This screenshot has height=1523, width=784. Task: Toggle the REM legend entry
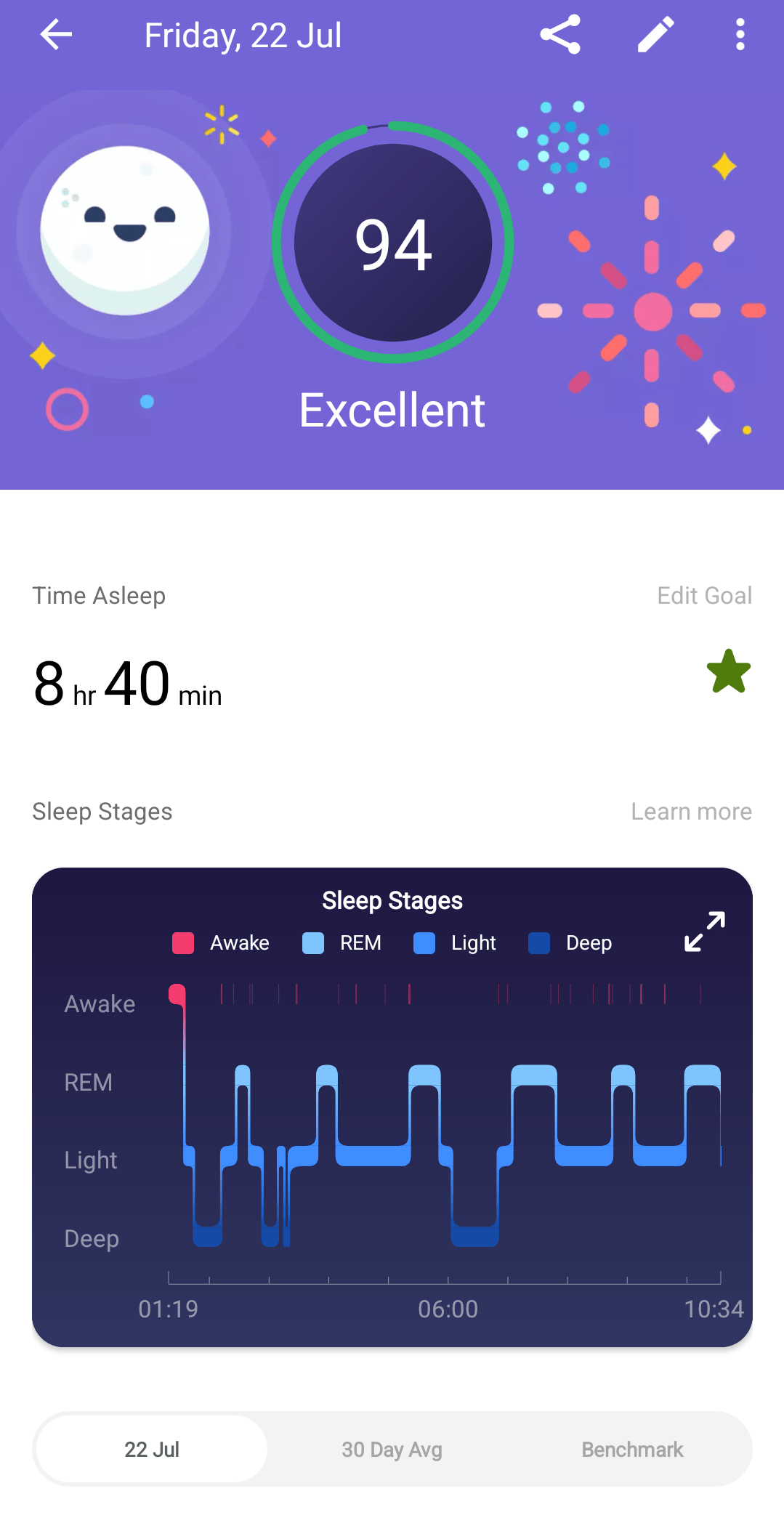click(341, 942)
